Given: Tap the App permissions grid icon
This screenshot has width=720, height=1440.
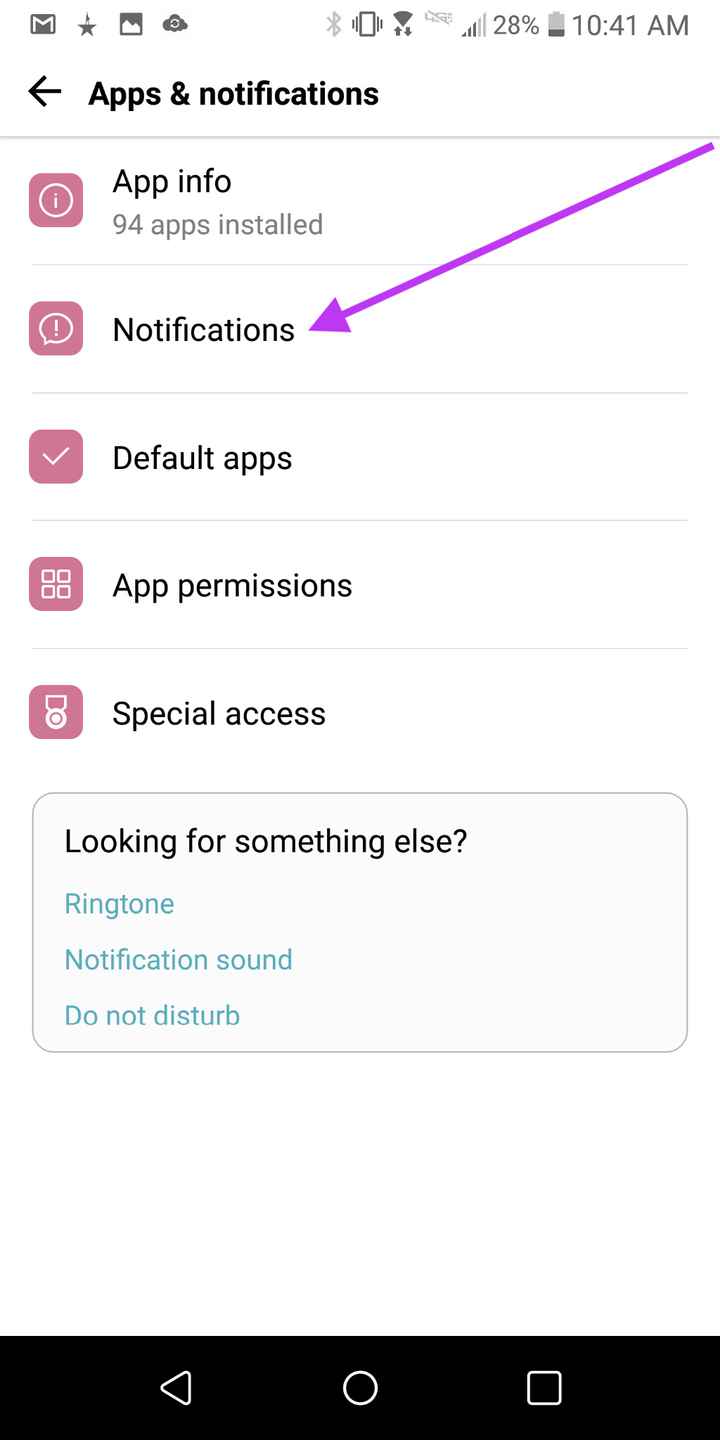Looking at the screenshot, I should [55, 584].
